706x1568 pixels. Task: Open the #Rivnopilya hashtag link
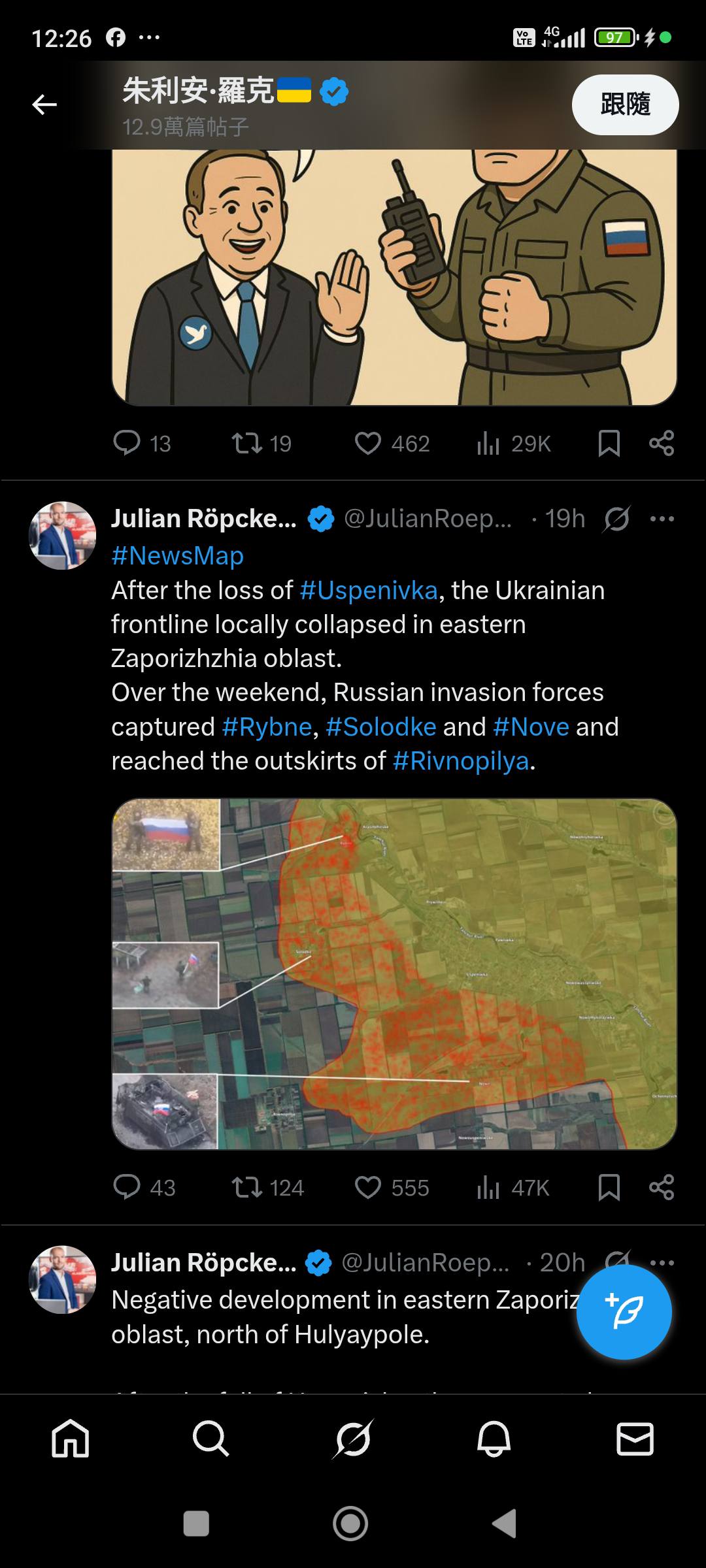[460, 760]
